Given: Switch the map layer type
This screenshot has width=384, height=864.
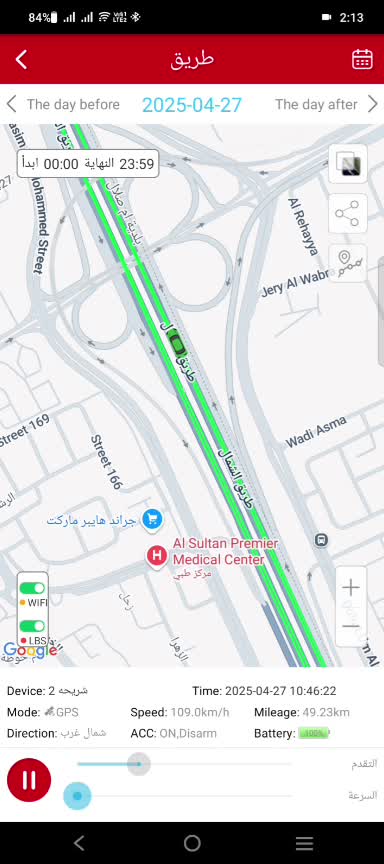Looking at the screenshot, I should 348,164.
